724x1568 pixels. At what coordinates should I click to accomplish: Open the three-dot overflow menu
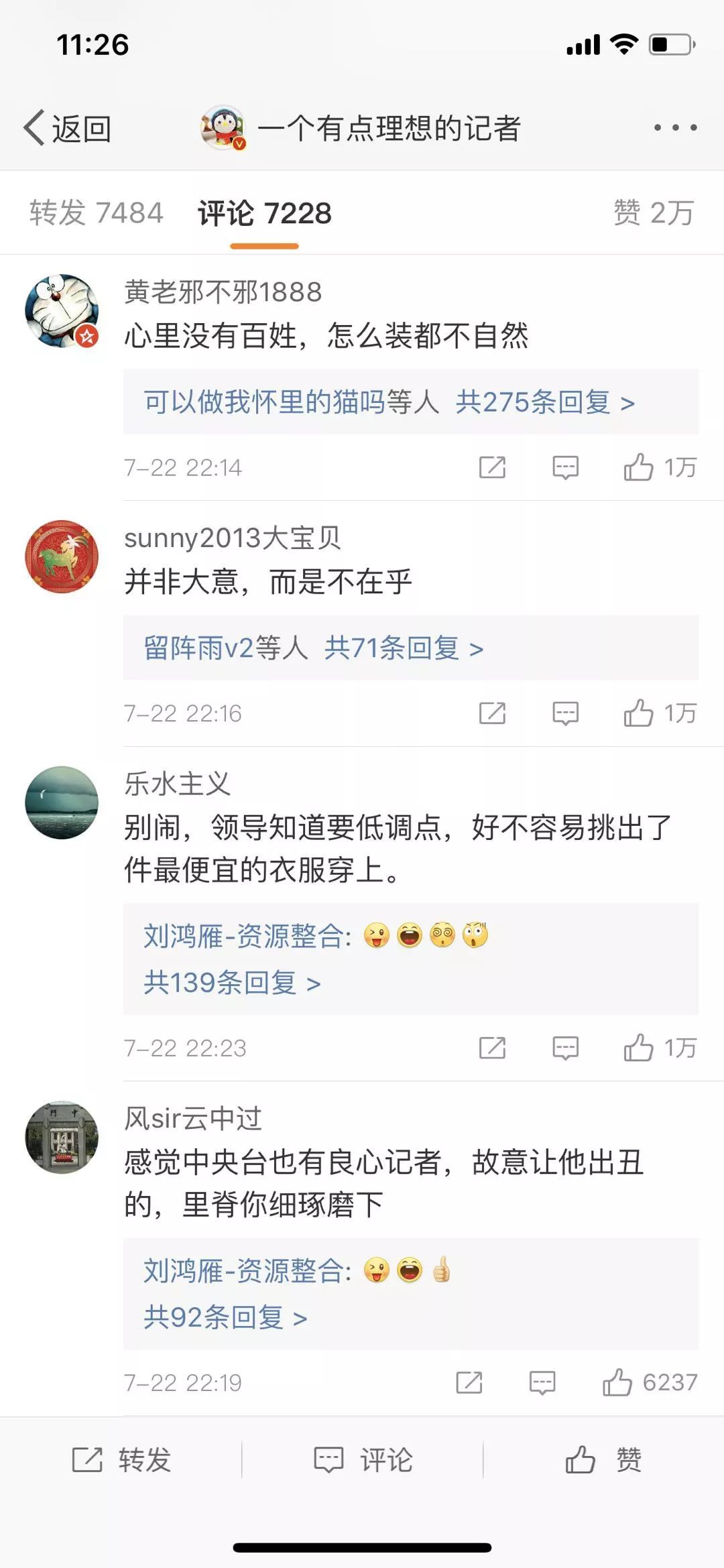[x=675, y=127]
